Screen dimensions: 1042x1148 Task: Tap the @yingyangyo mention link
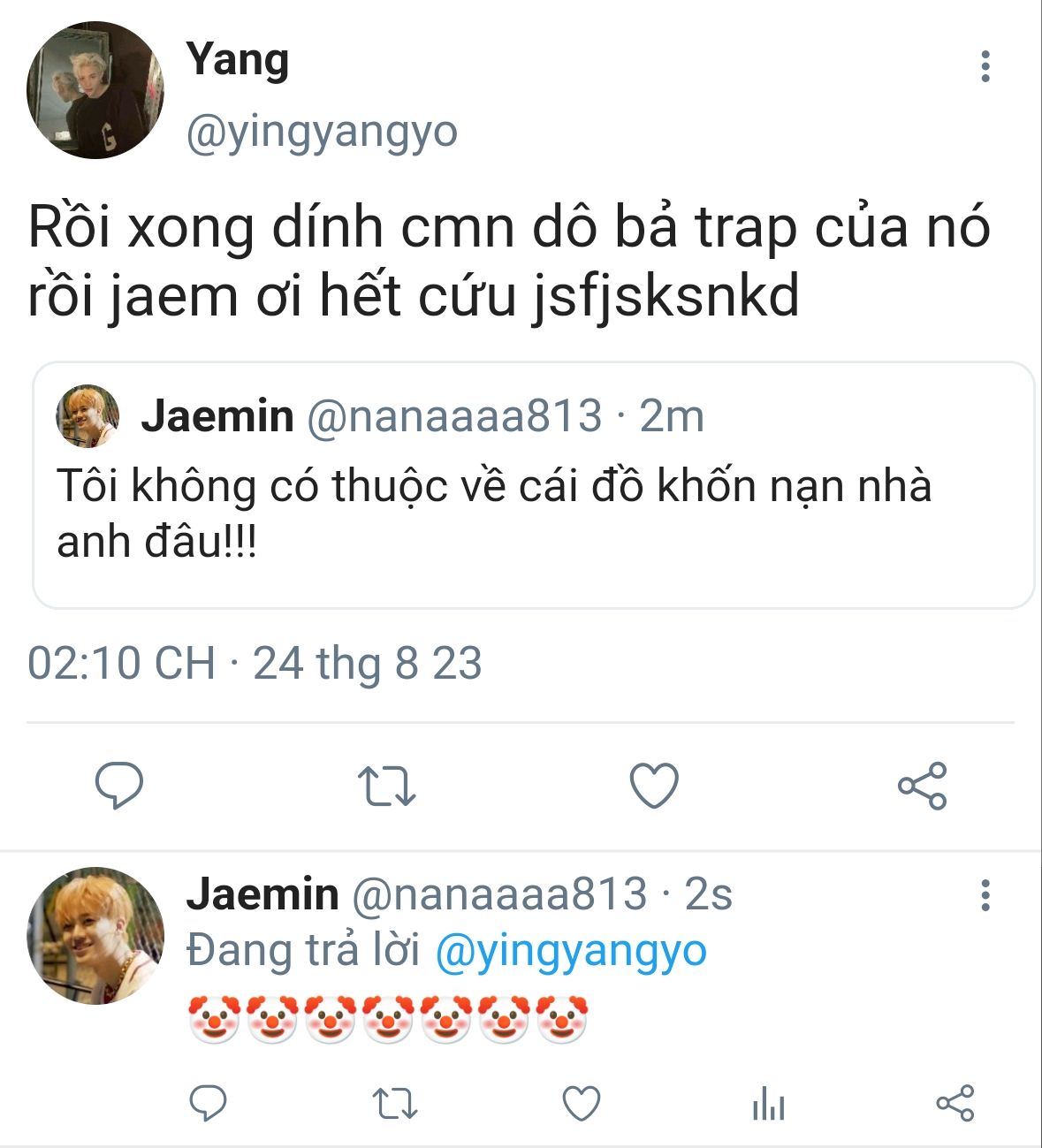pos(571,951)
